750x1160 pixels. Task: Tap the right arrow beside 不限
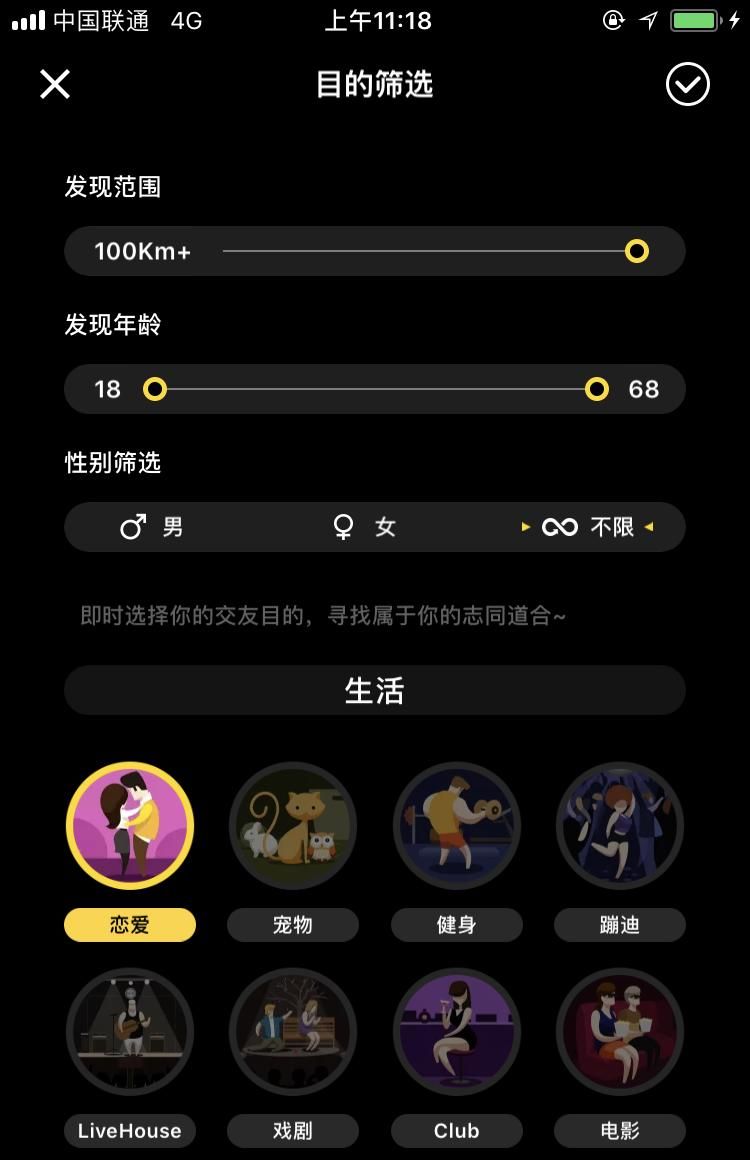(652, 526)
